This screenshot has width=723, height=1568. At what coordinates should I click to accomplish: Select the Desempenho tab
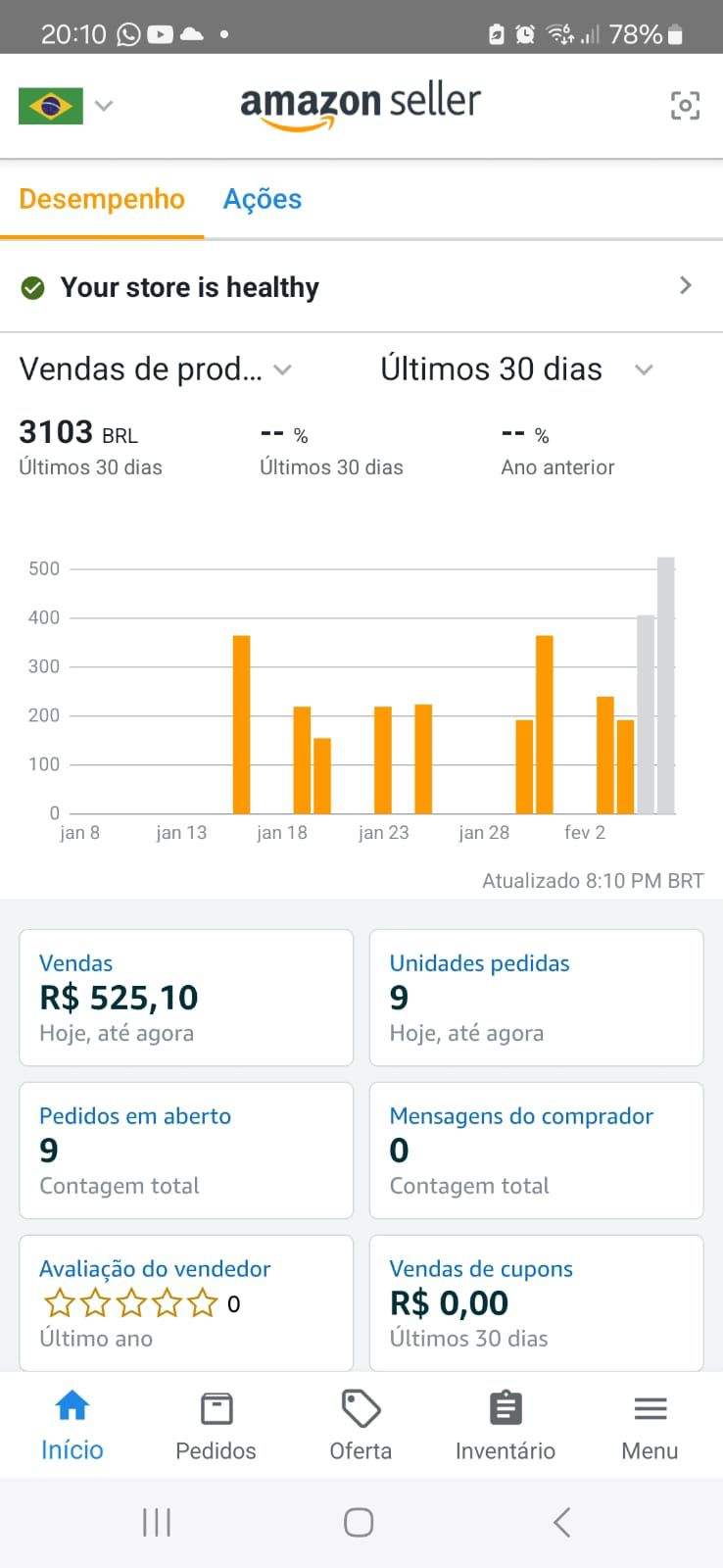coord(102,199)
